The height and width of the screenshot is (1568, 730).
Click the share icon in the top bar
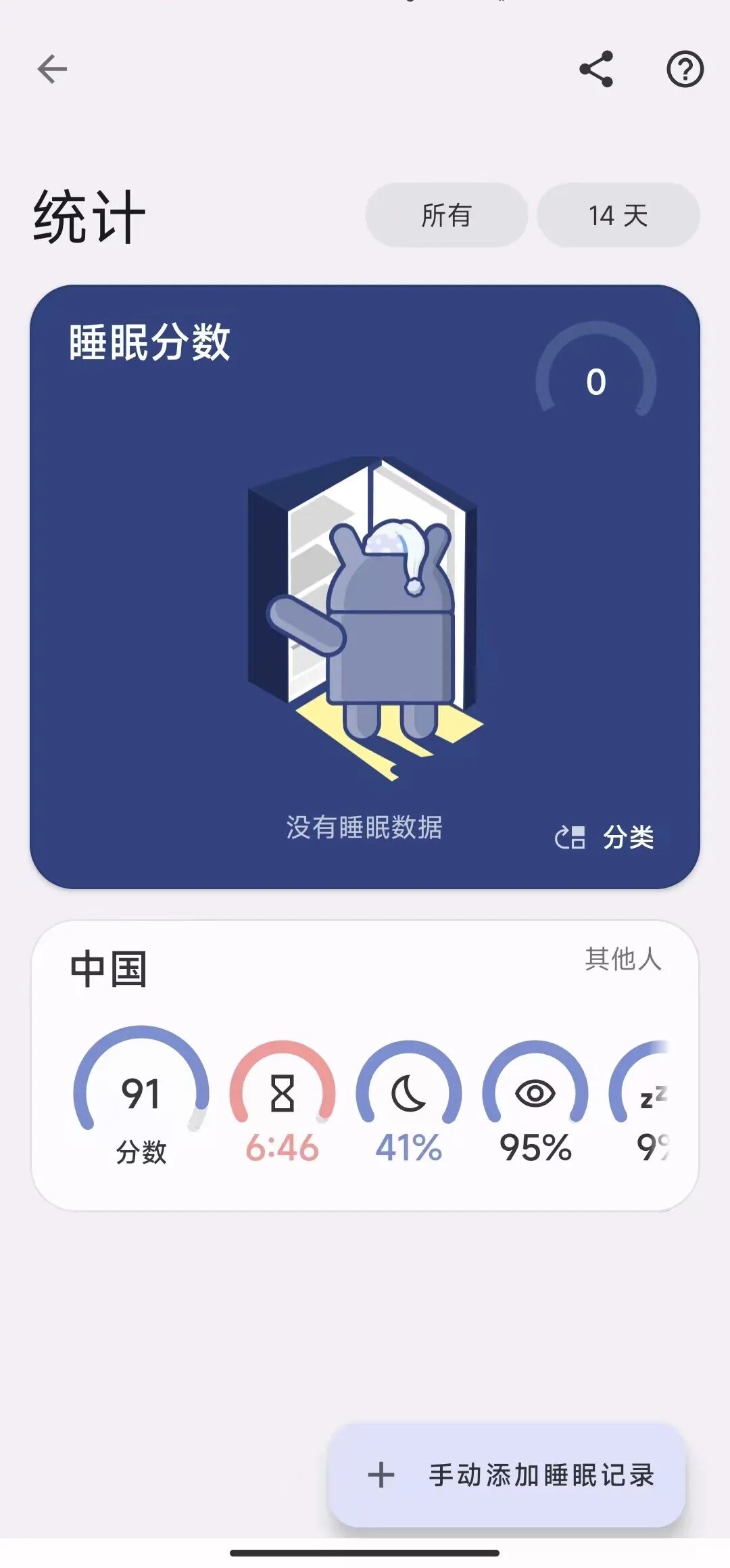(x=595, y=70)
